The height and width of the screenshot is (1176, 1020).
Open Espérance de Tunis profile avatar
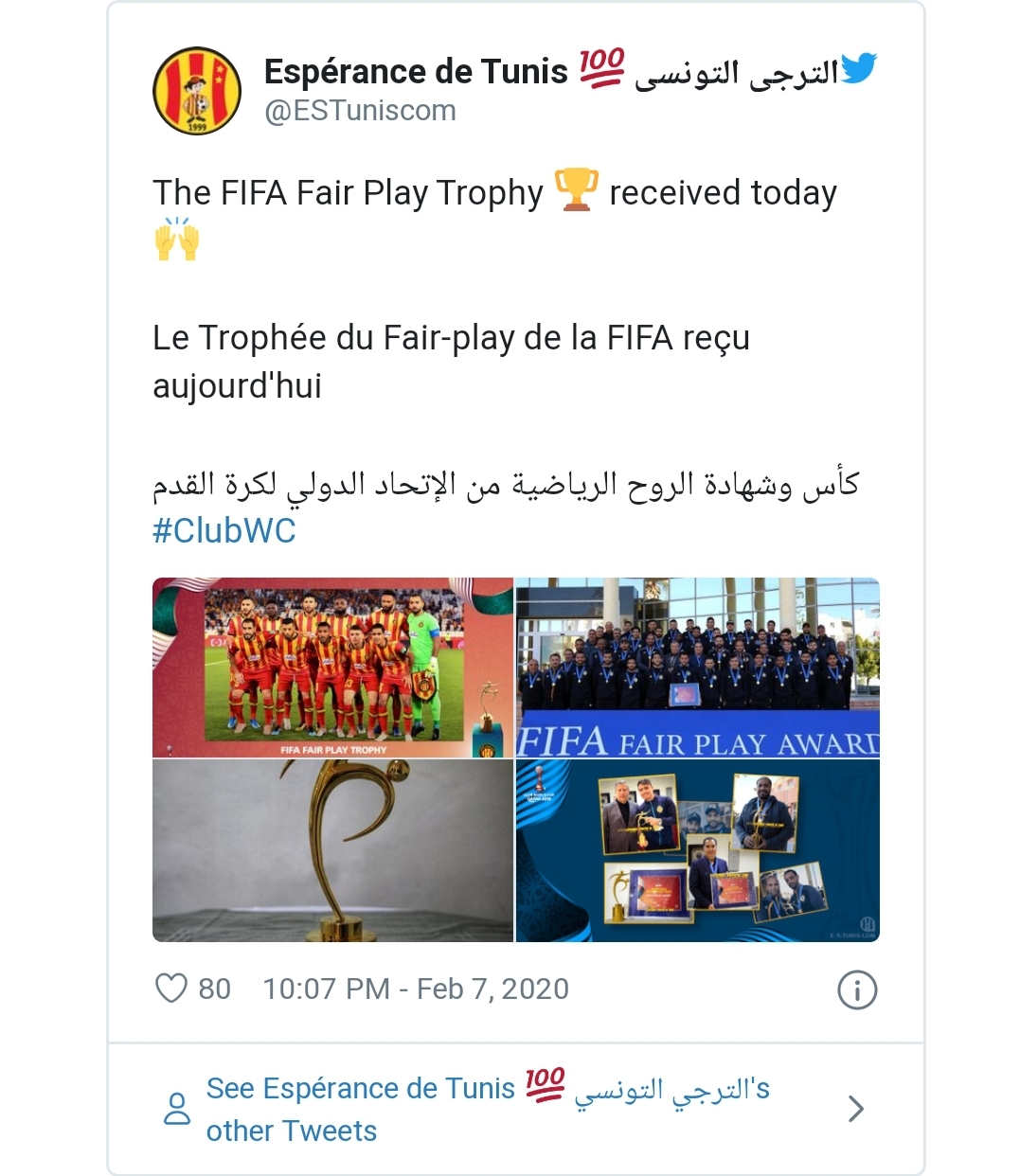197,91
